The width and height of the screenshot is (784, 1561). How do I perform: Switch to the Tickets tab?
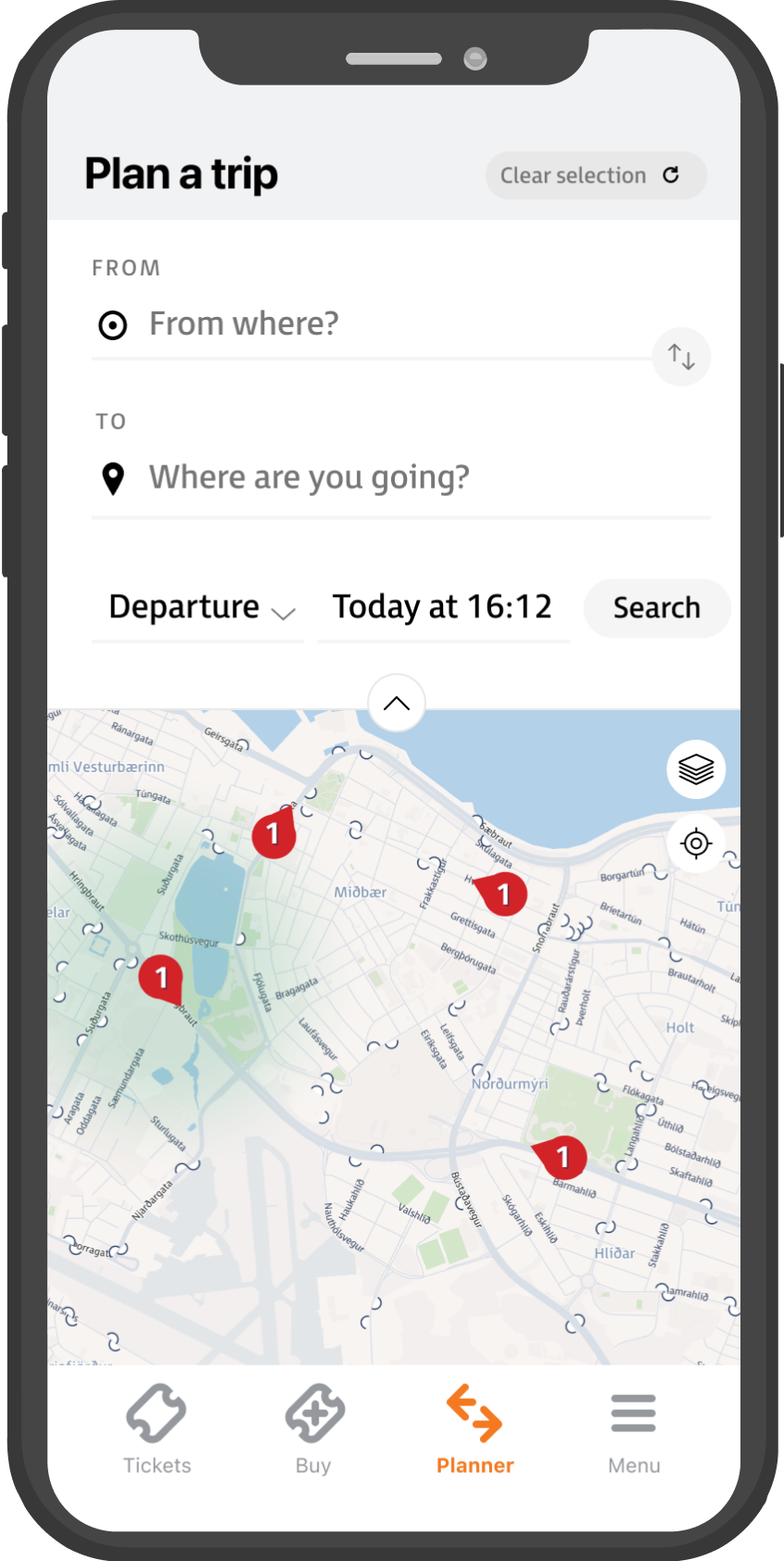[157, 1428]
